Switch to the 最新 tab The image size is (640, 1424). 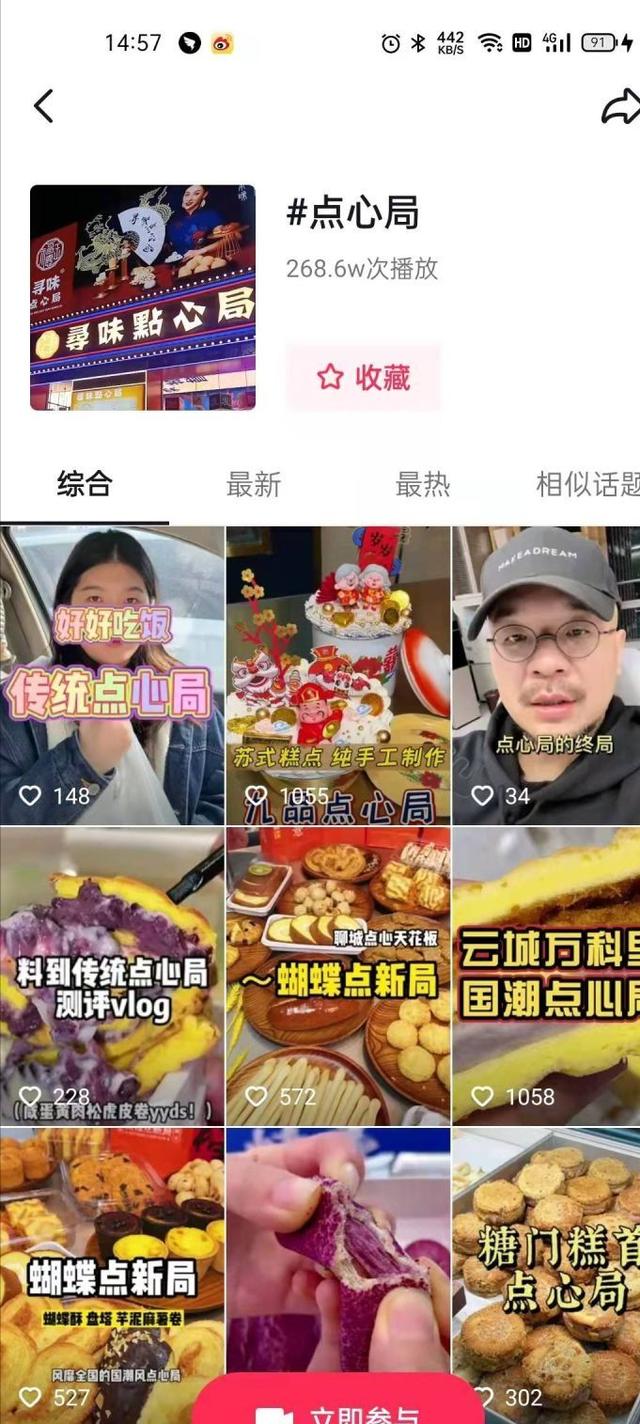coord(253,485)
